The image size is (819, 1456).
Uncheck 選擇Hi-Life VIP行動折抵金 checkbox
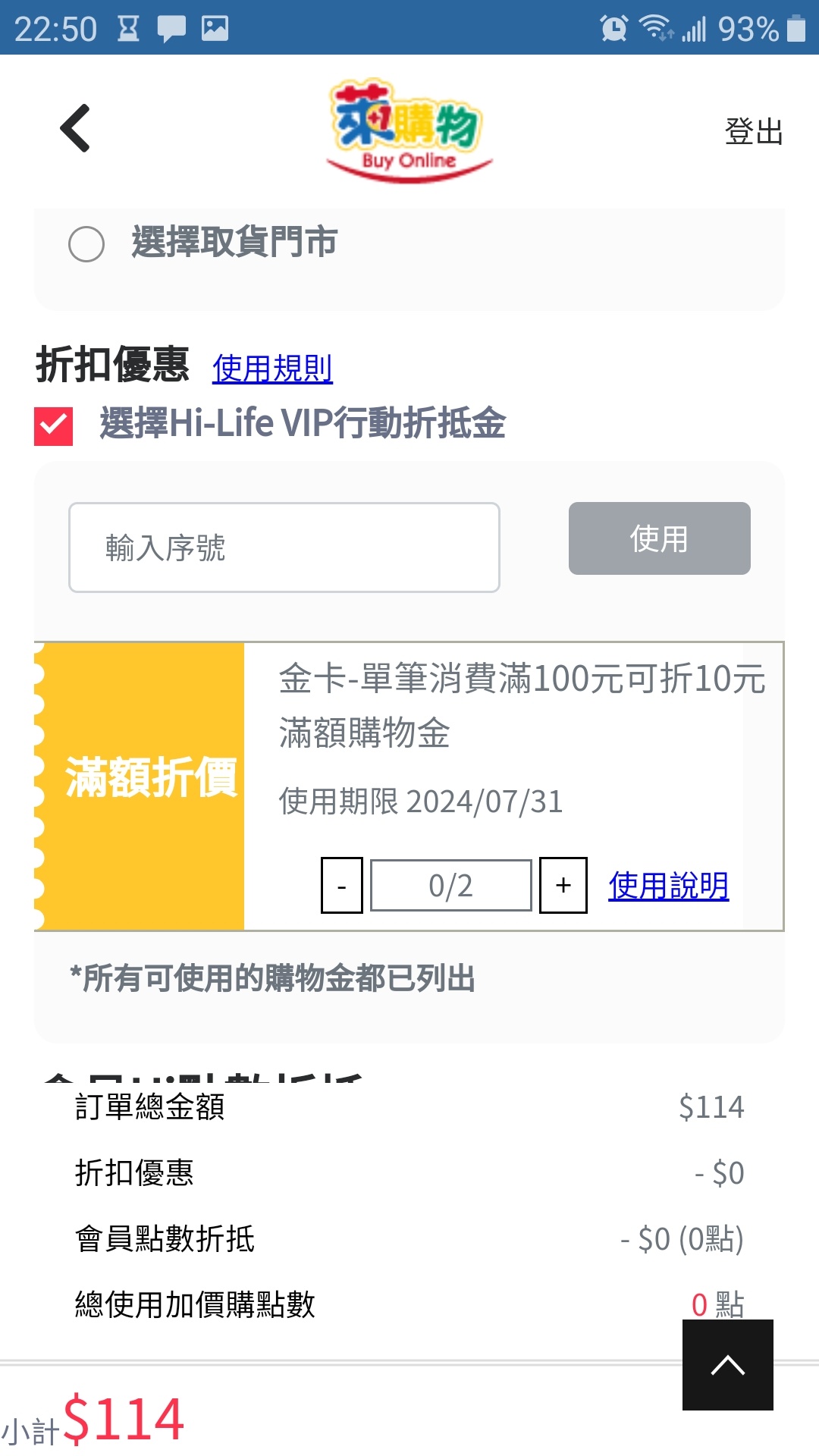pyautogui.click(x=54, y=425)
